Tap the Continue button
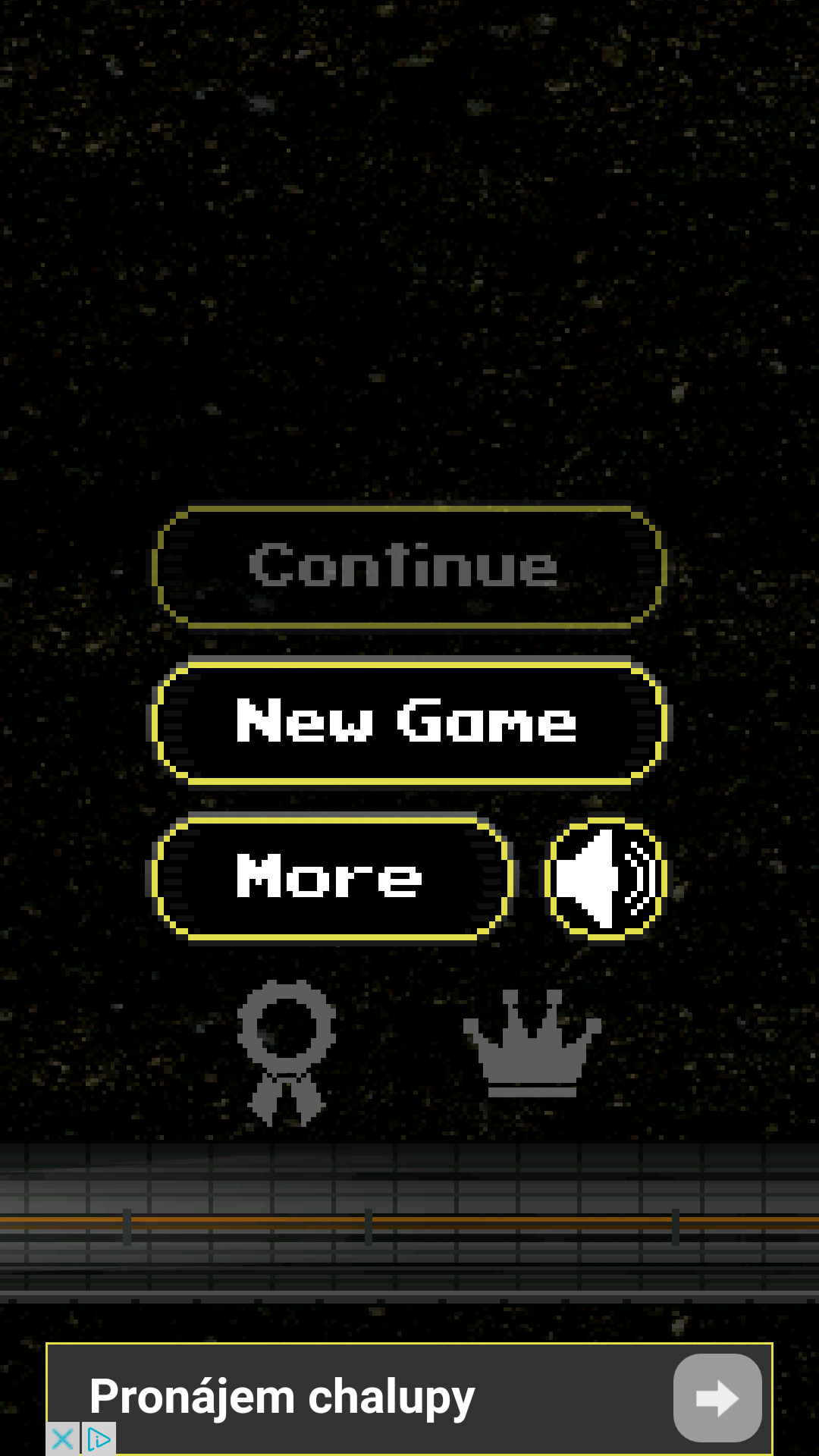 tap(409, 566)
